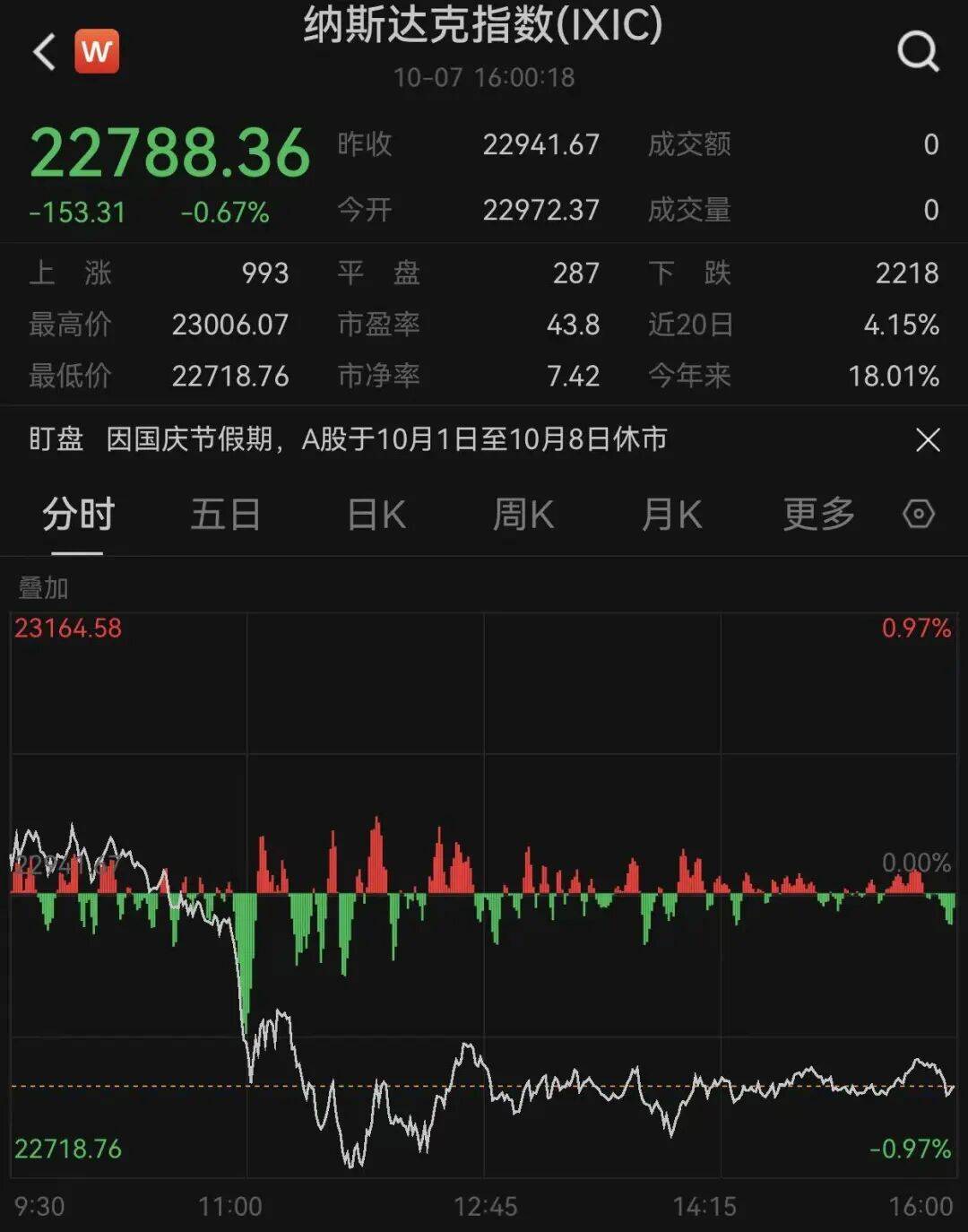Tap the index title 纳斯达克指数(IXIC)
The height and width of the screenshot is (1232, 968).
tap(484, 27)
